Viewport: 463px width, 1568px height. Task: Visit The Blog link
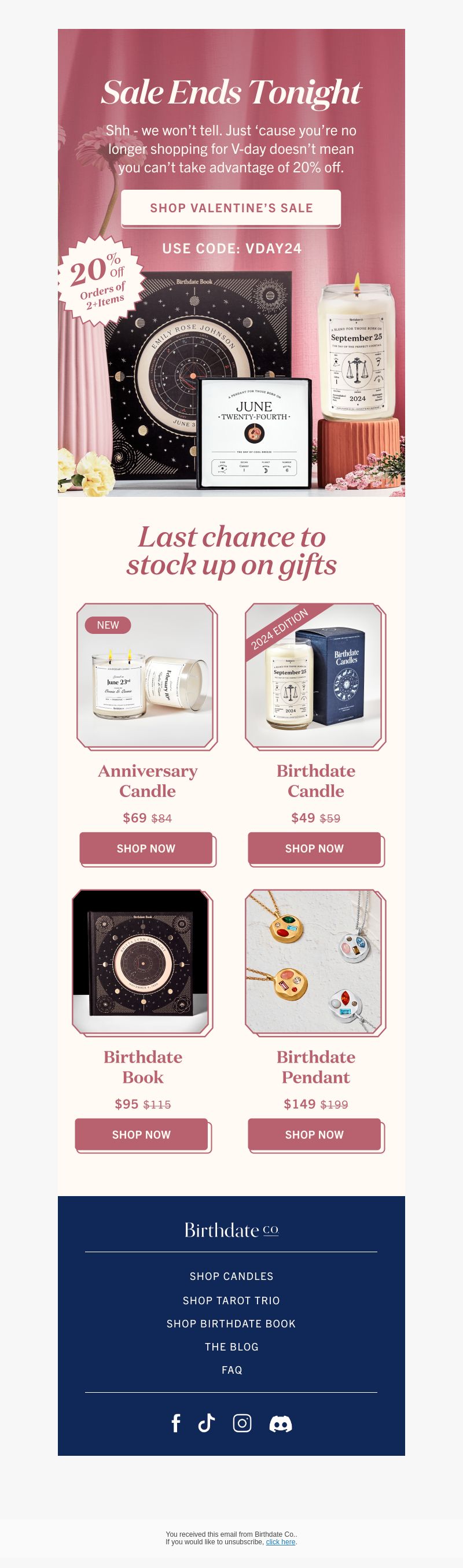pyautogui.click(x=231, y=1347)
